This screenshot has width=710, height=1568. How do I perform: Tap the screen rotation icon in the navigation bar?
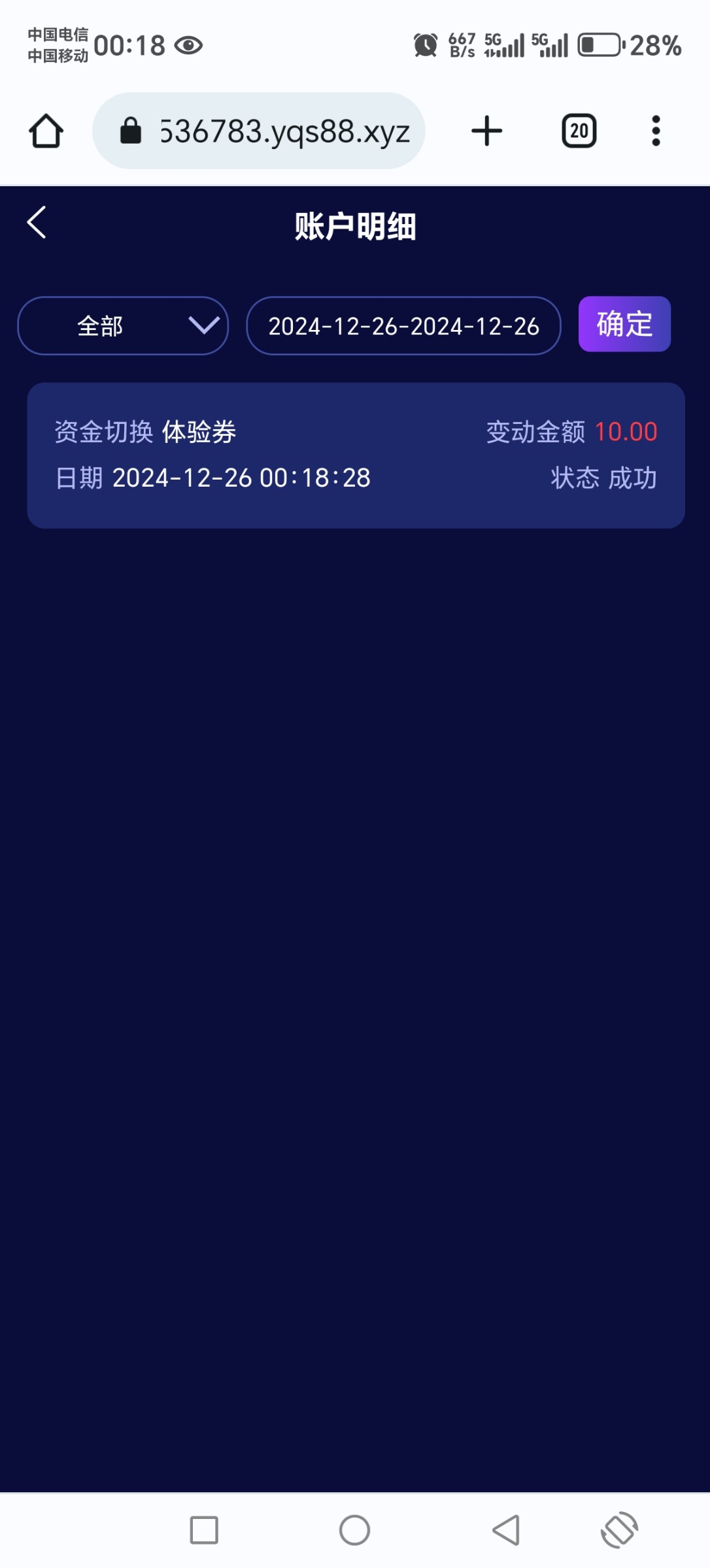pyautogui.click(x=619, y=1530)
